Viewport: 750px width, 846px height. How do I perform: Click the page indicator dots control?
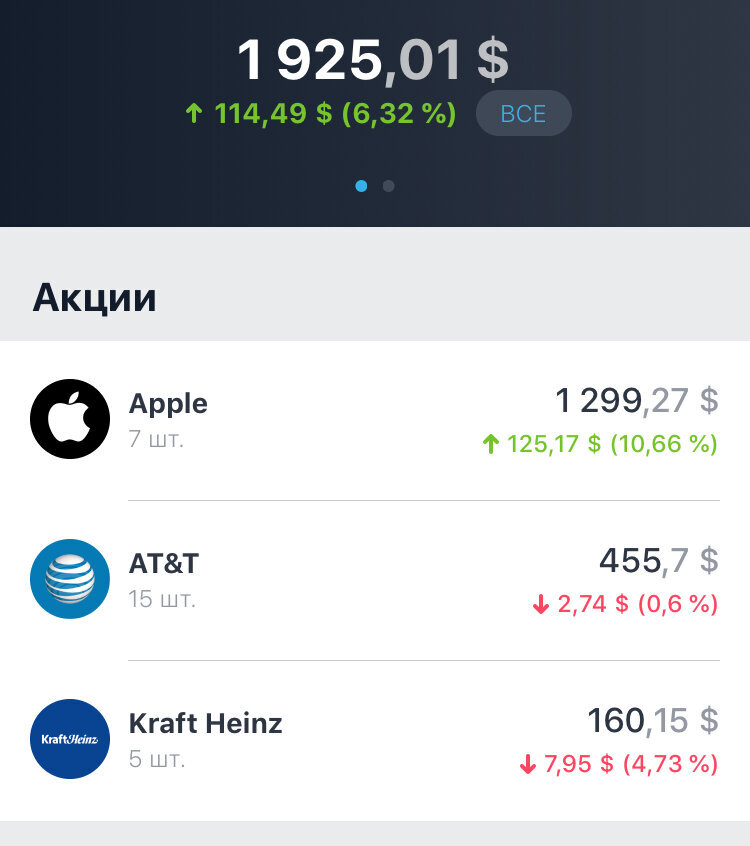[x=375, y=186]
